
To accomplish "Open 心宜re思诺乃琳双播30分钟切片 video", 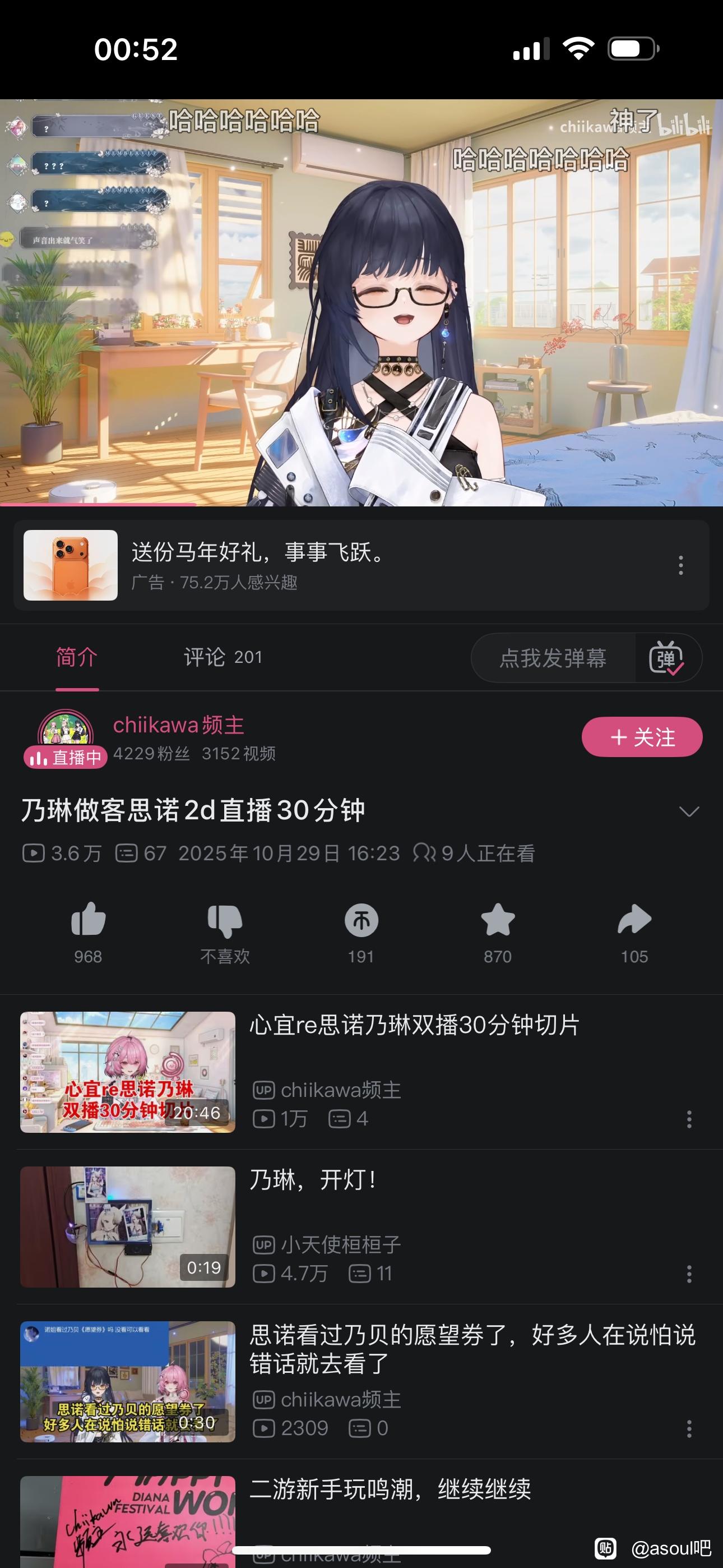I will tap(414, 1026).
